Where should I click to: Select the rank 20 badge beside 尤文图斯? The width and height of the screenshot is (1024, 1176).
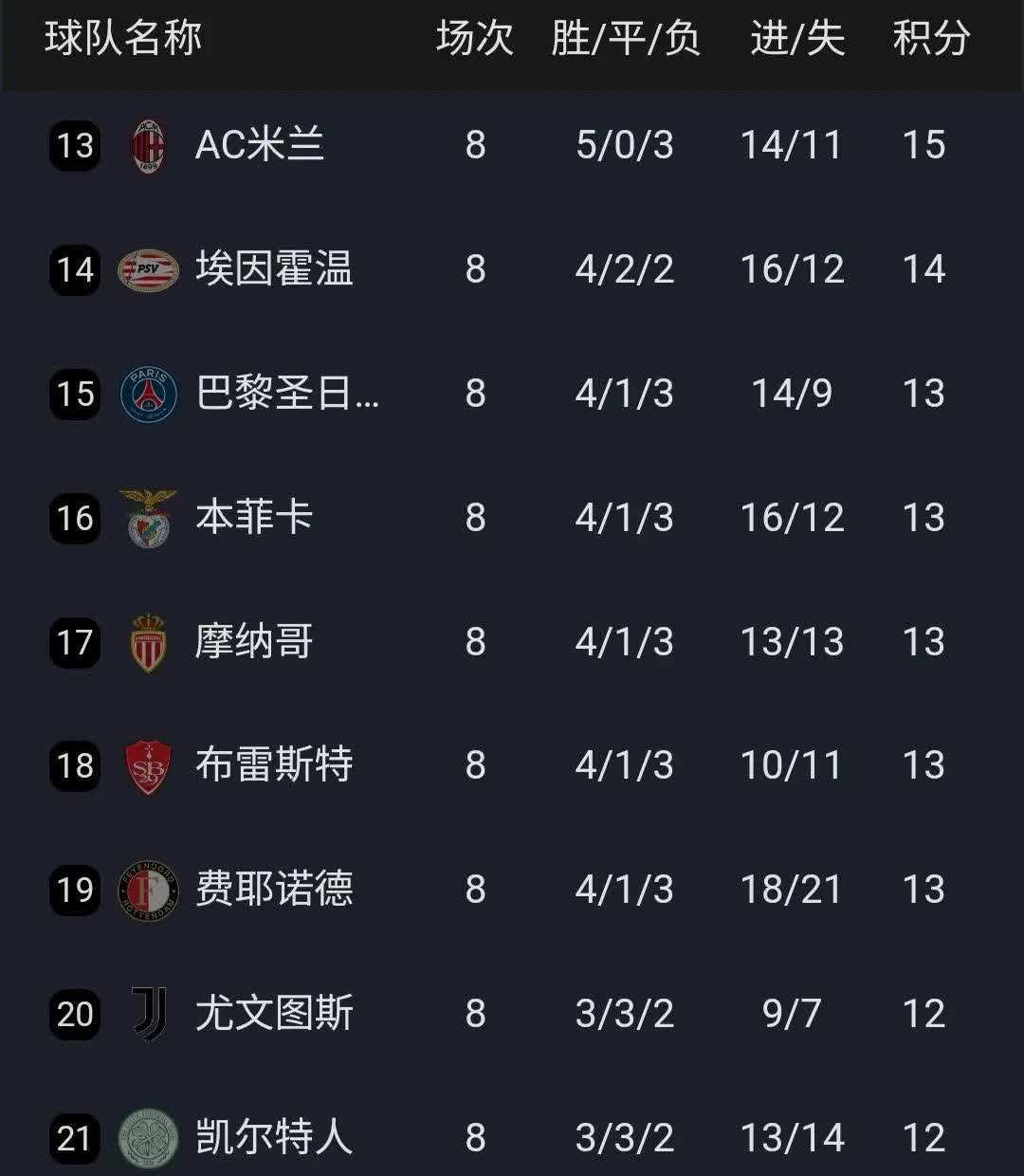75,1014
